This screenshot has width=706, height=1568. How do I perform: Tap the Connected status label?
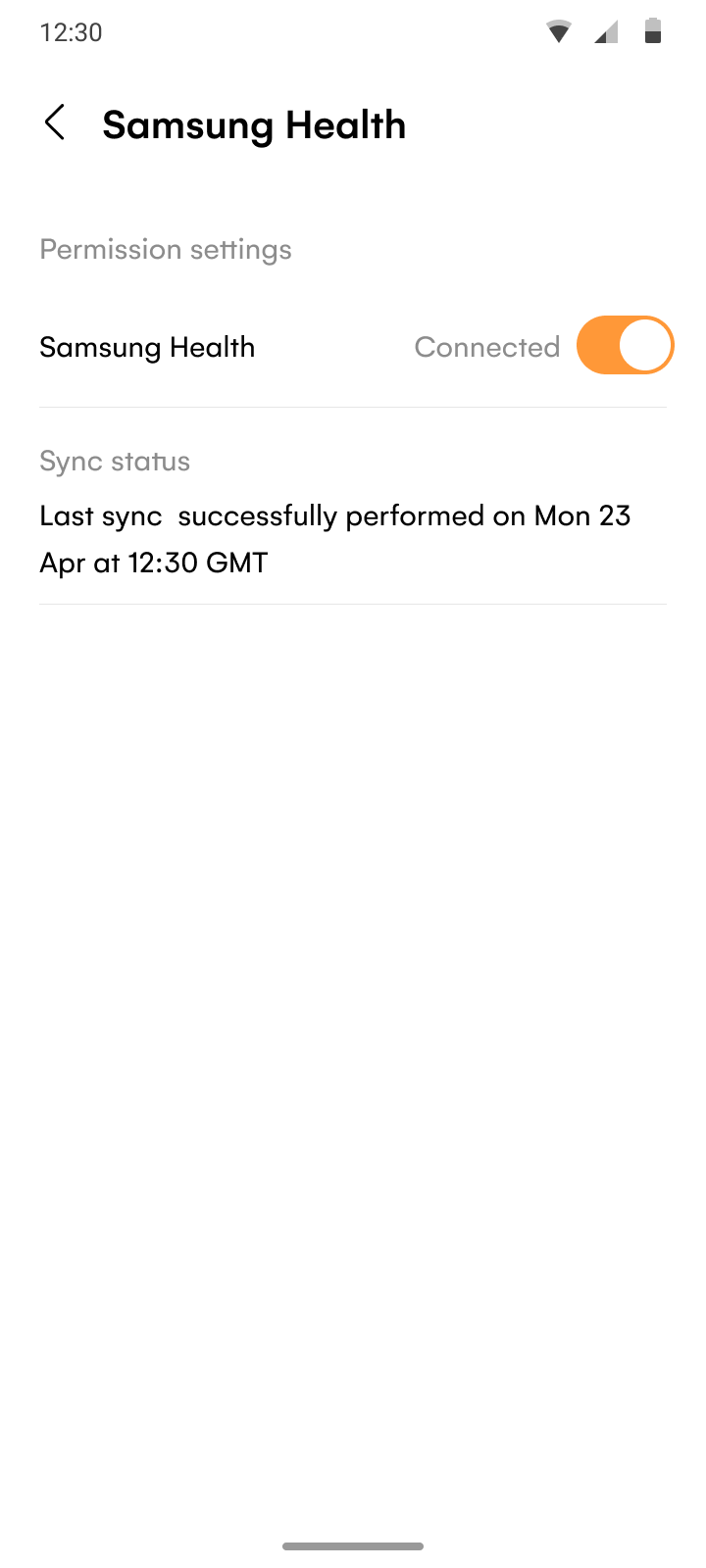[487, 346]
